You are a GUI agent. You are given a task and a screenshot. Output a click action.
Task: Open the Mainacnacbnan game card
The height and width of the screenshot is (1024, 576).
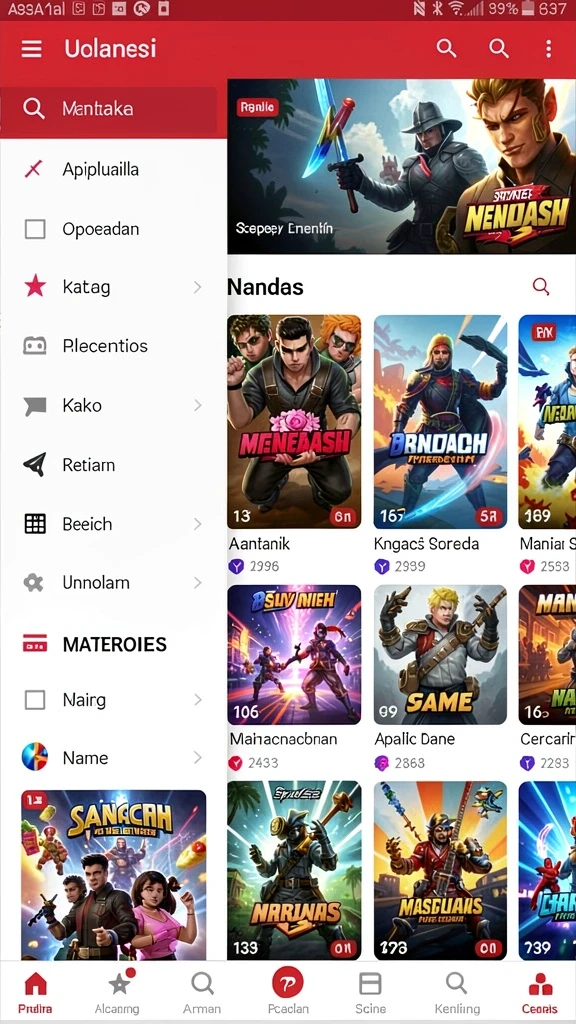coord(294,678)
